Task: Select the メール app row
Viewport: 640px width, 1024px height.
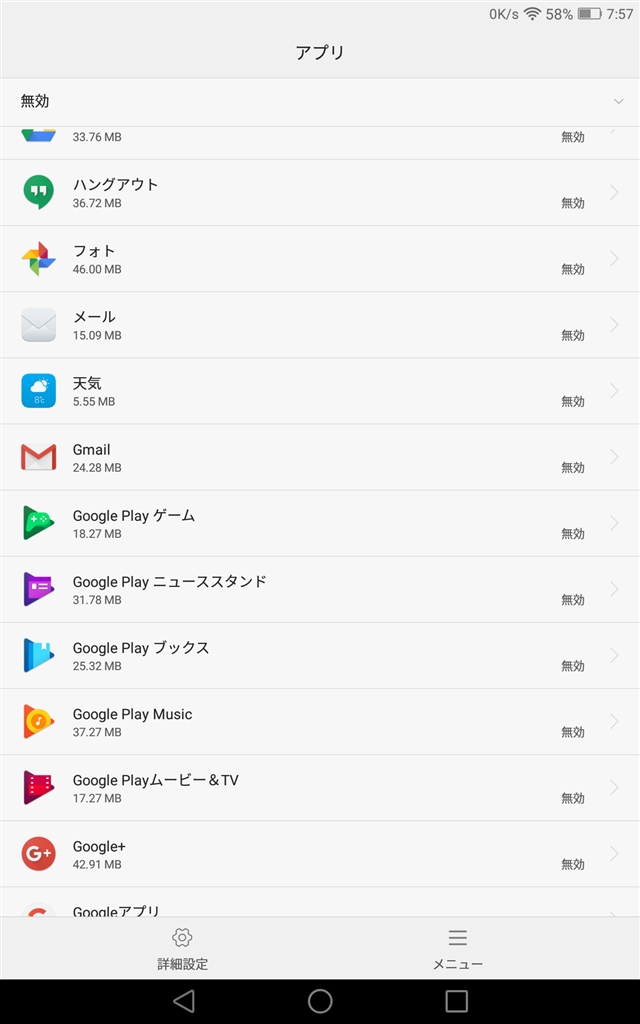Action: tap(320, 324)
